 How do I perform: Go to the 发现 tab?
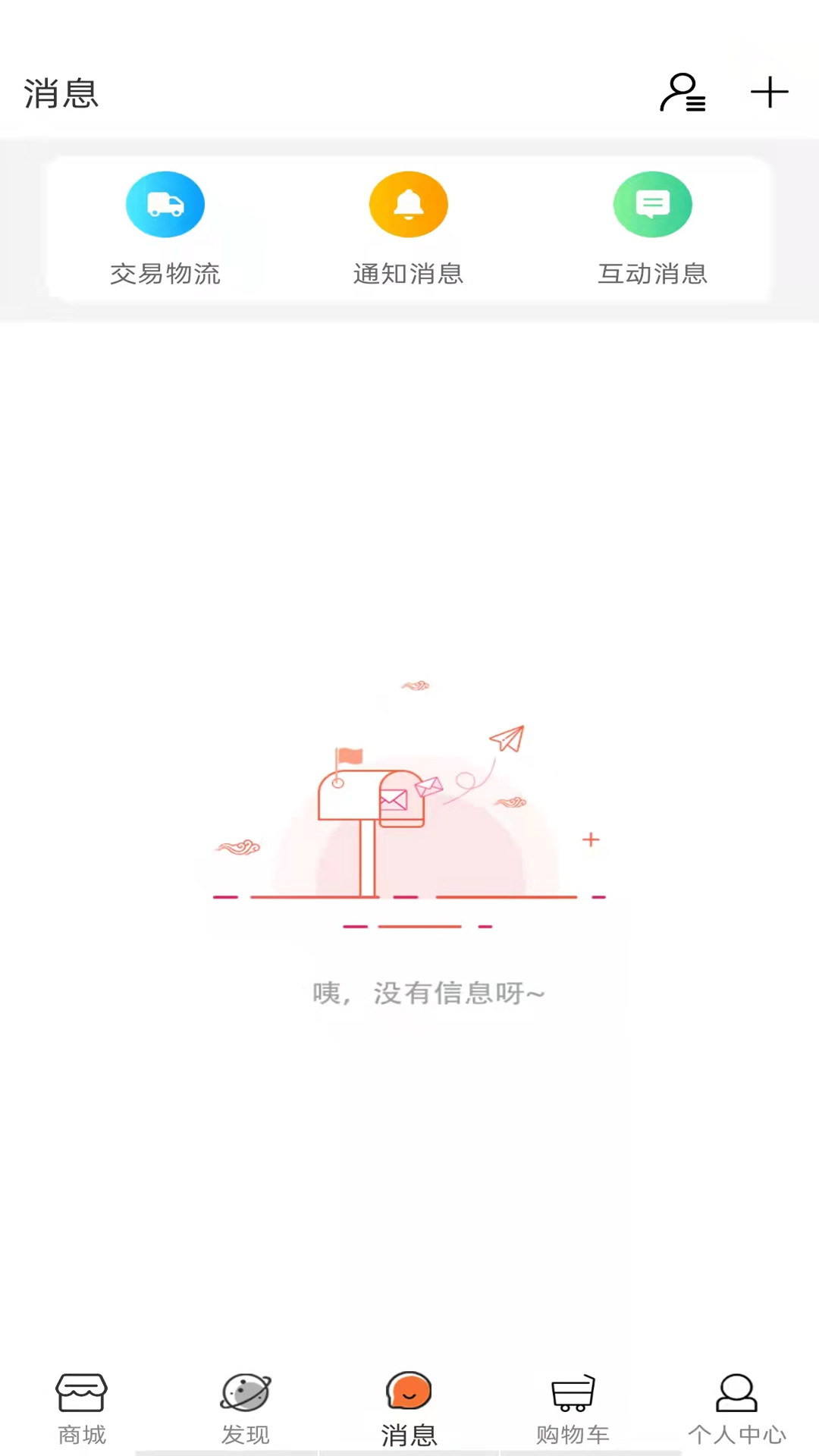246,1409
